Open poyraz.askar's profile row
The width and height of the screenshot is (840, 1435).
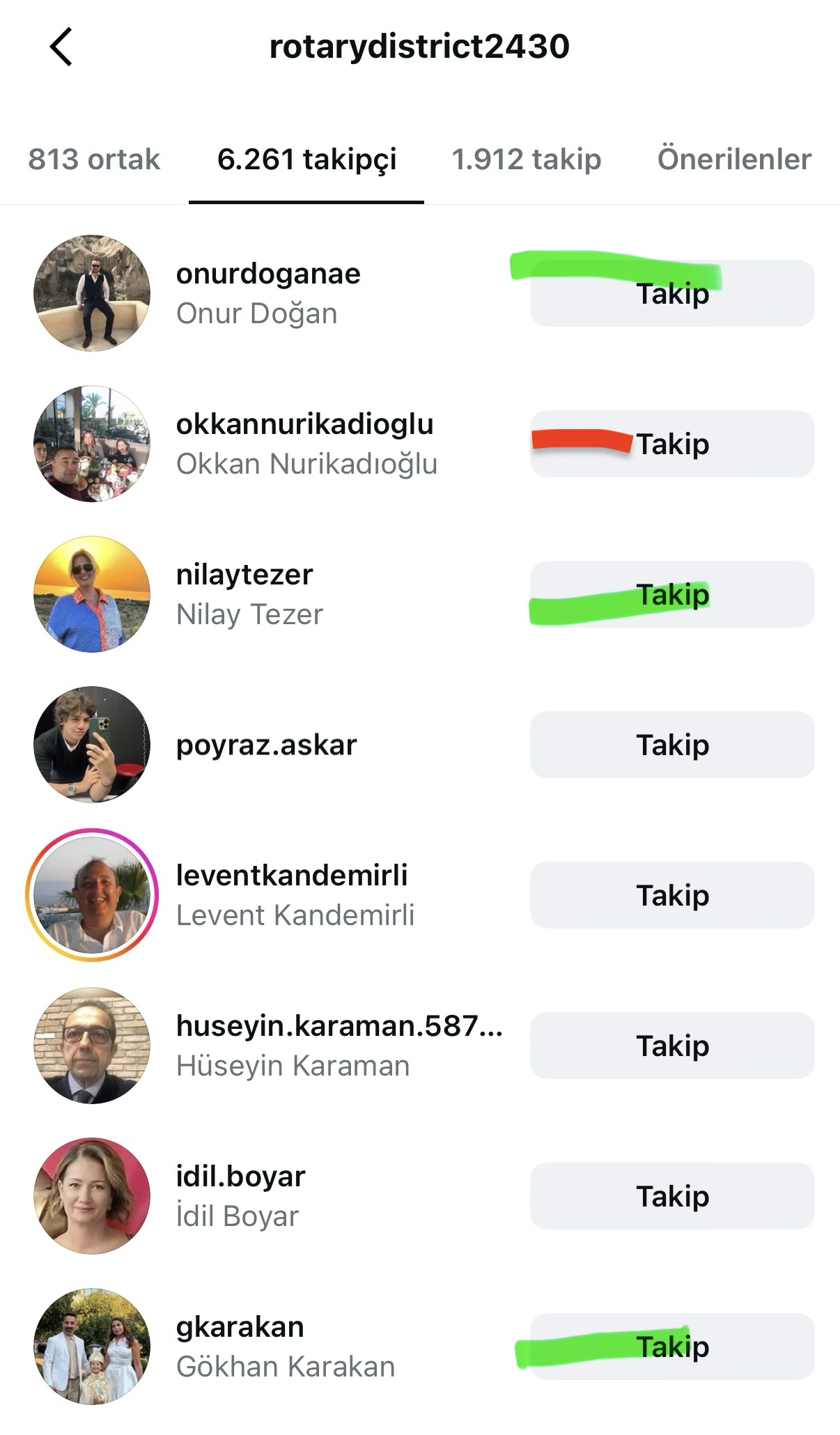click(x=266, y=745)
